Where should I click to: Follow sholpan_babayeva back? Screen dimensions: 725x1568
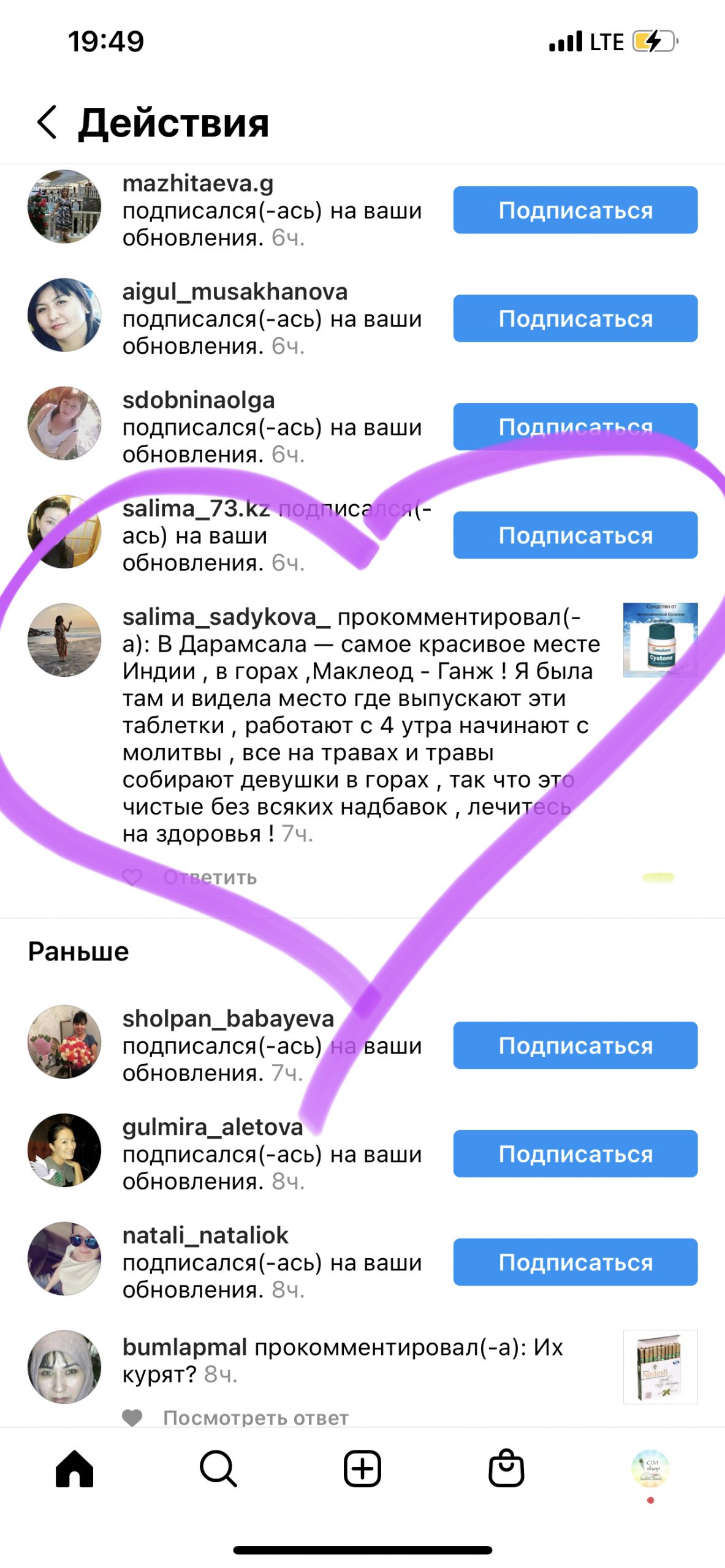pos(575,1045)
